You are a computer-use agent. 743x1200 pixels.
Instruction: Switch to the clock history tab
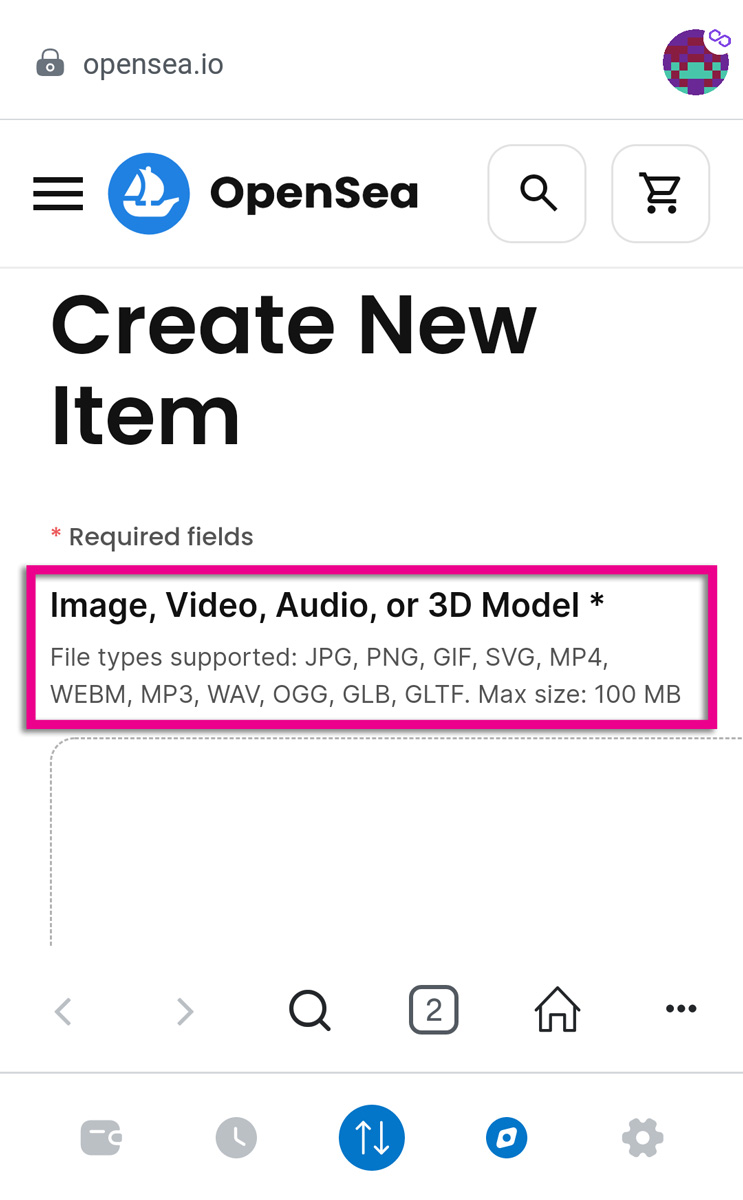(x=236, y=1138)
